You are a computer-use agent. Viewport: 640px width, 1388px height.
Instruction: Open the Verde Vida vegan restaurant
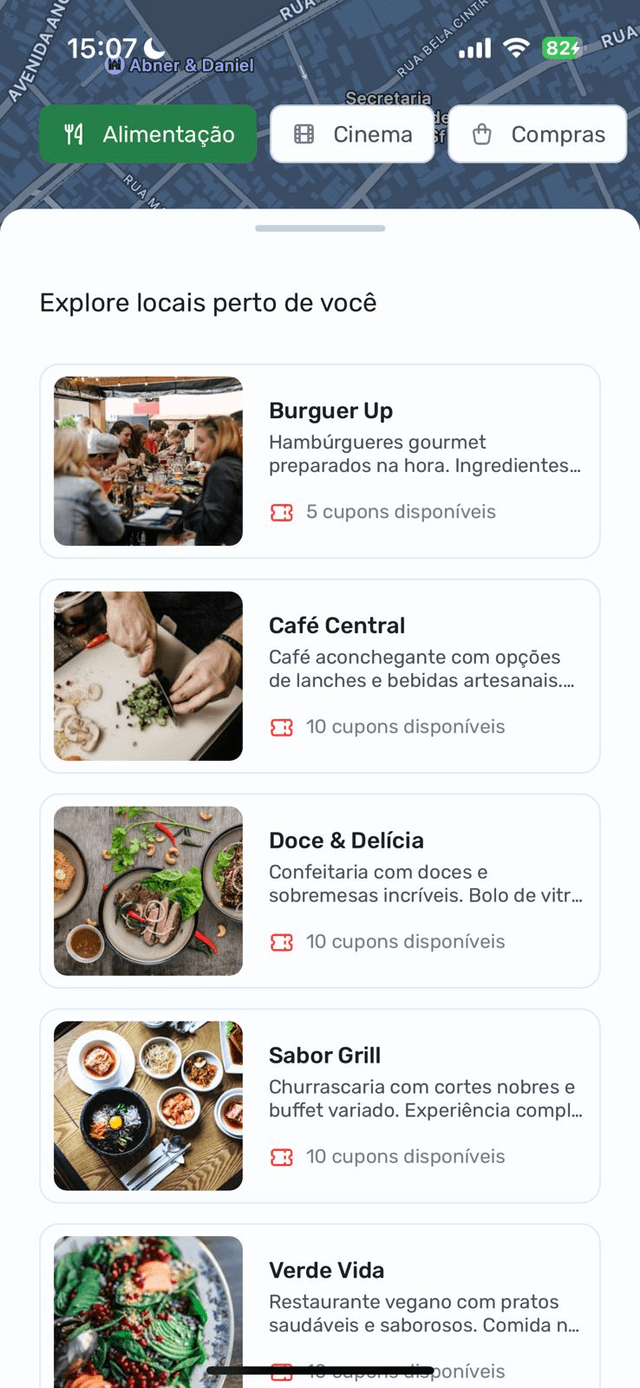click(x=320, y=1300)
